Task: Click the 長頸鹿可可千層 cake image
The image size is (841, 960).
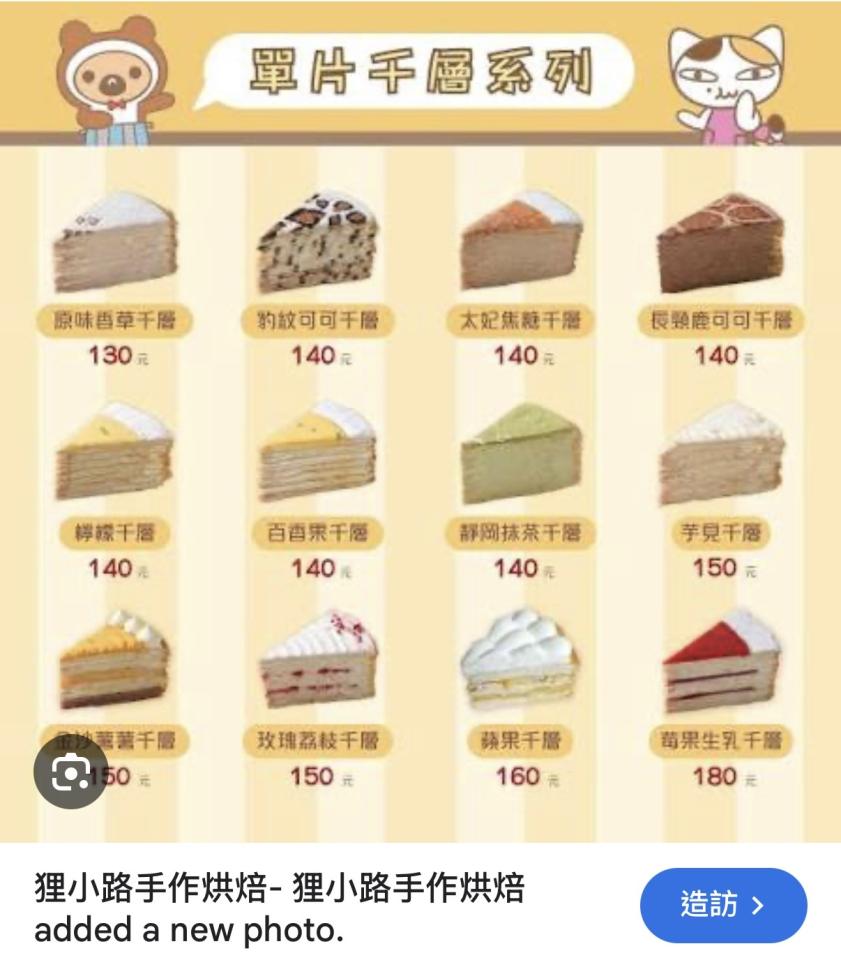Action: coord(718,243)
